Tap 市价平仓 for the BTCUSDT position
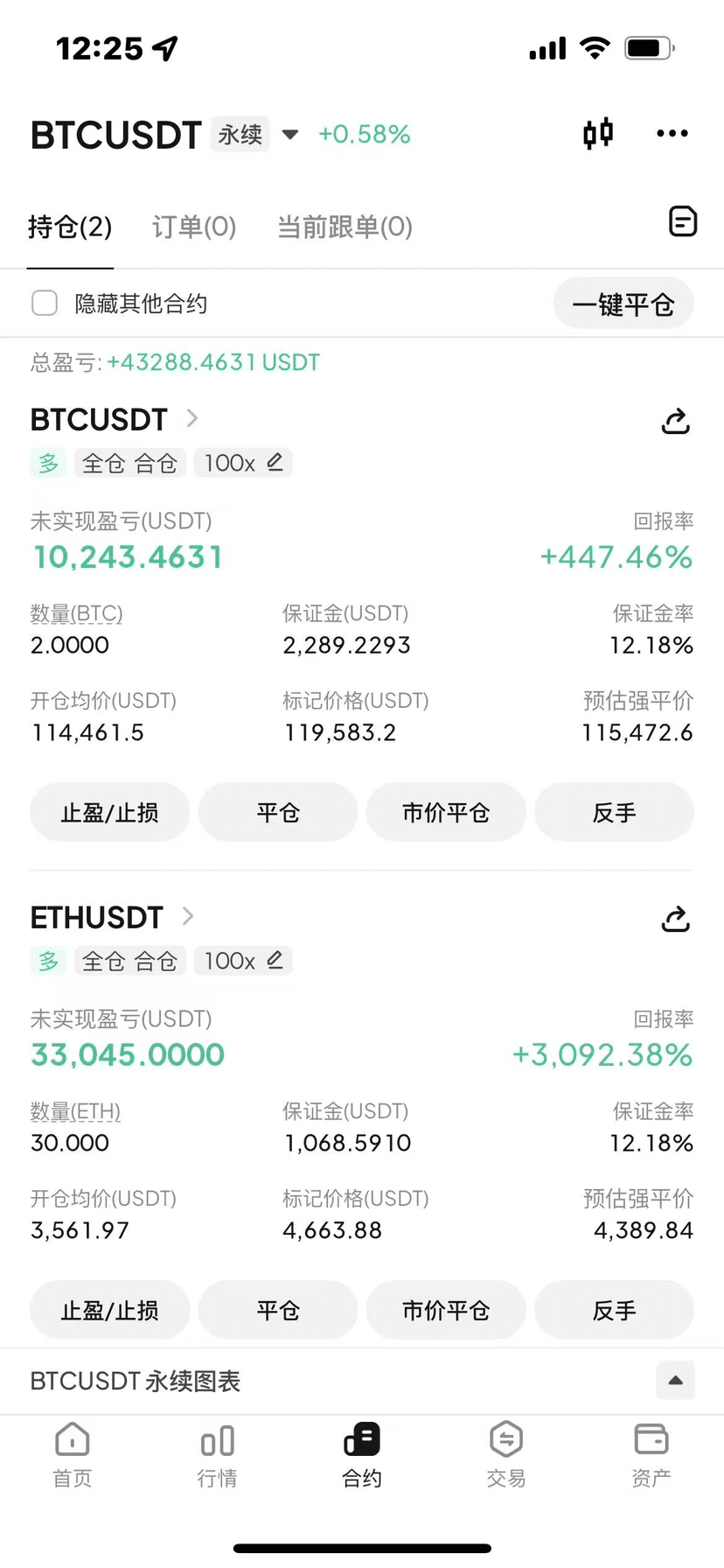Screen dimensions: 724x1568 (x=446, y=813)
